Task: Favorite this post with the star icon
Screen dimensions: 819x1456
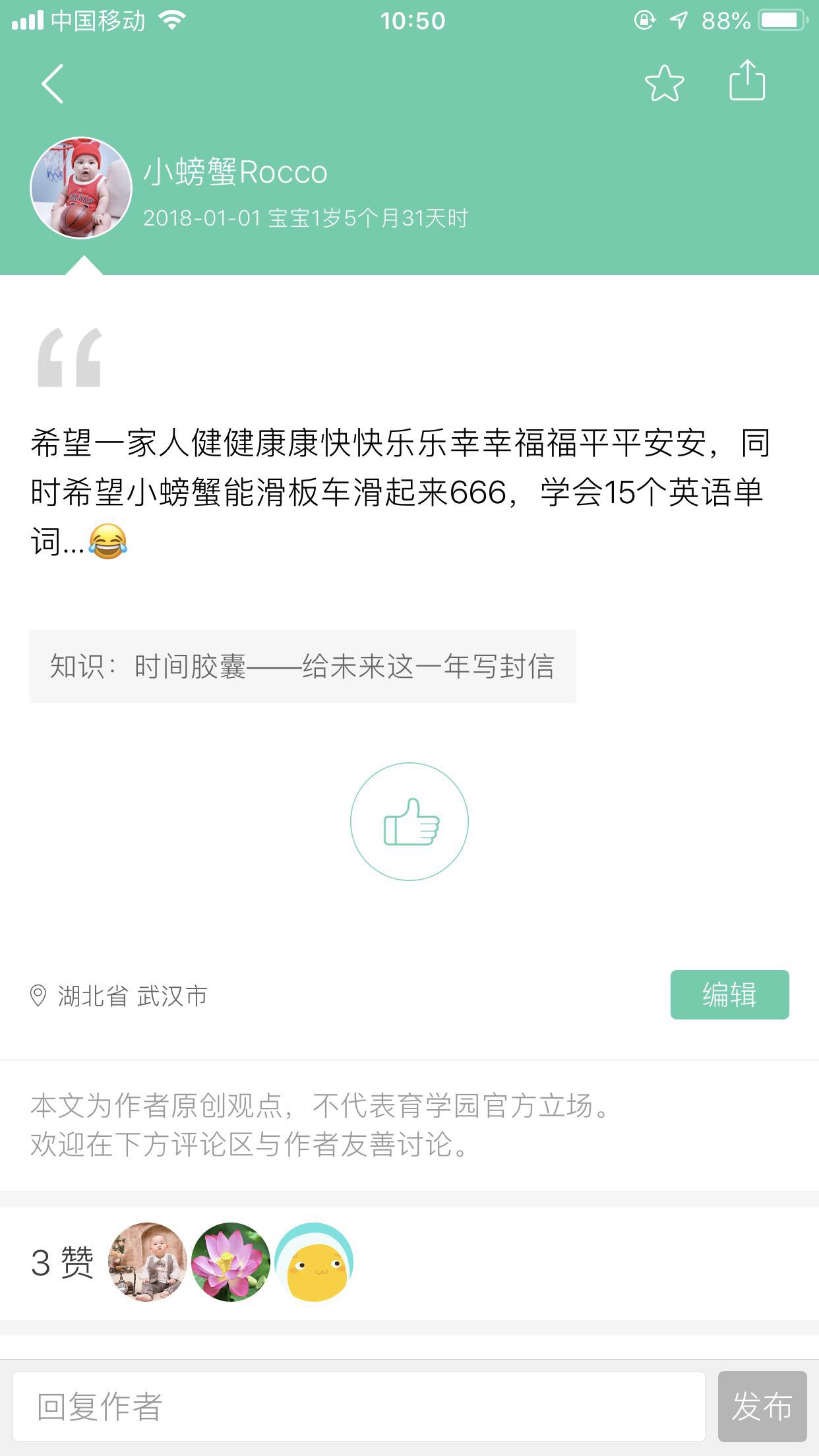Action: point(664,84)
